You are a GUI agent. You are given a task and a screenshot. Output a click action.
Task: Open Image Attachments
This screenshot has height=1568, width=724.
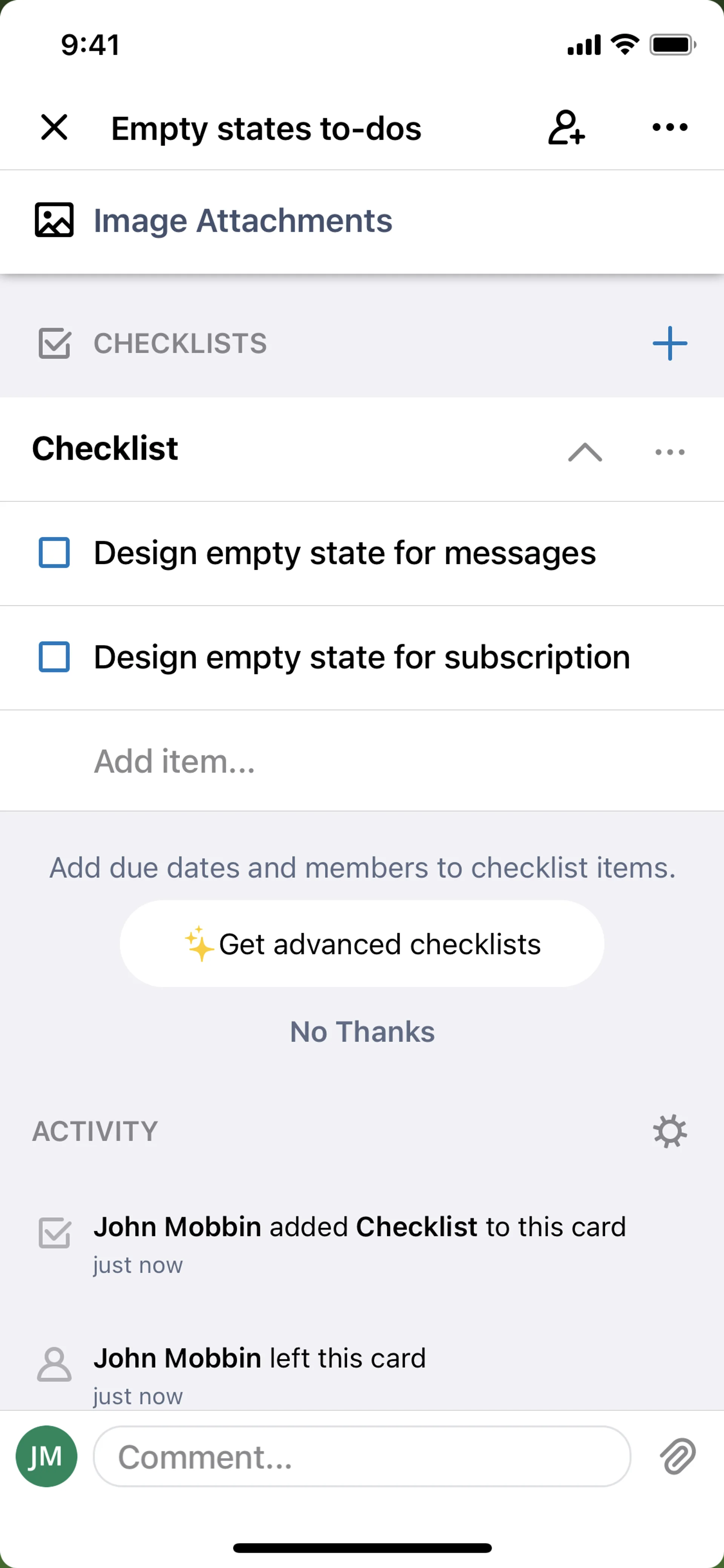click(242, 220)
